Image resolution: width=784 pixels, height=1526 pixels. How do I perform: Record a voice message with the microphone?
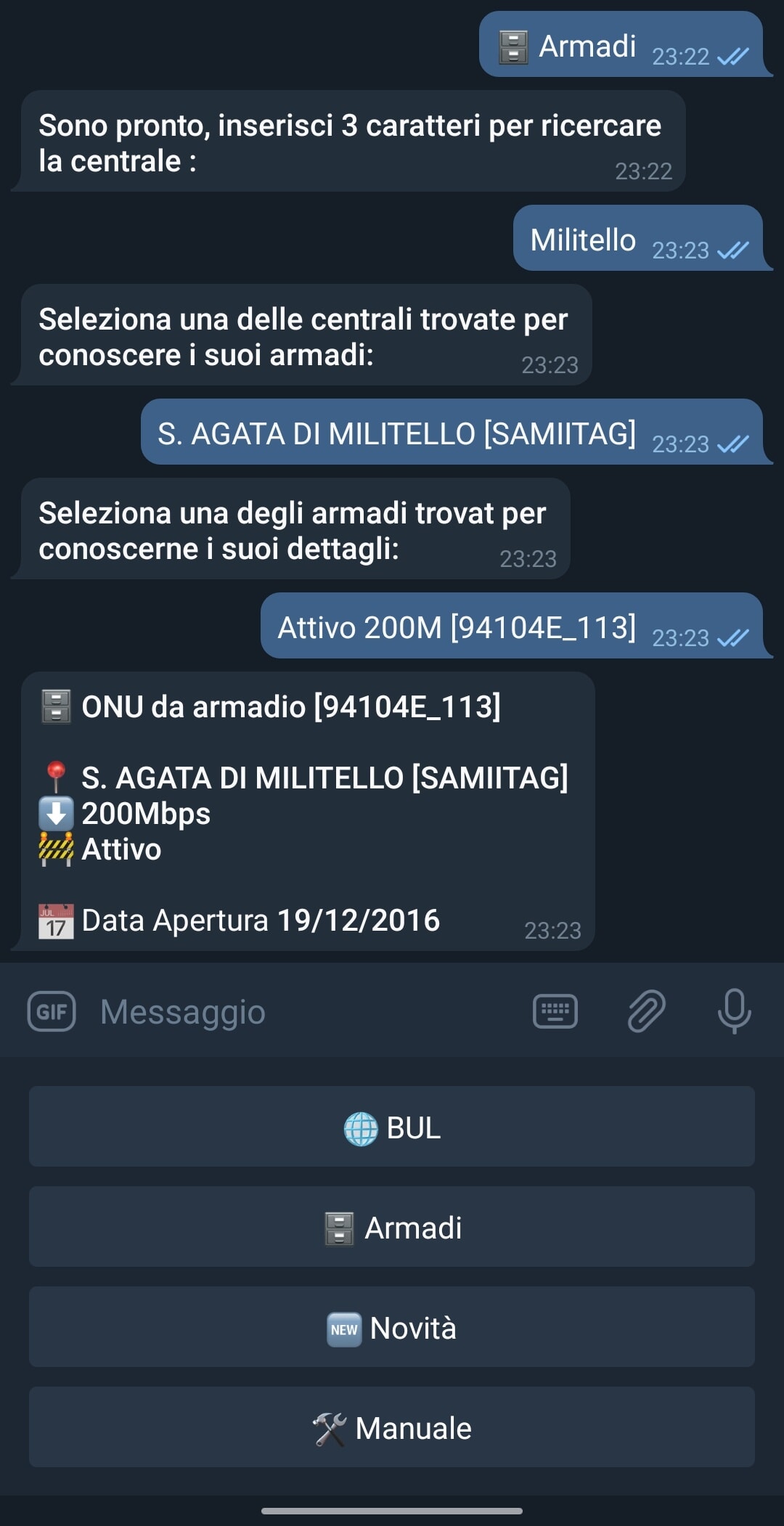tap(735, 1011)
